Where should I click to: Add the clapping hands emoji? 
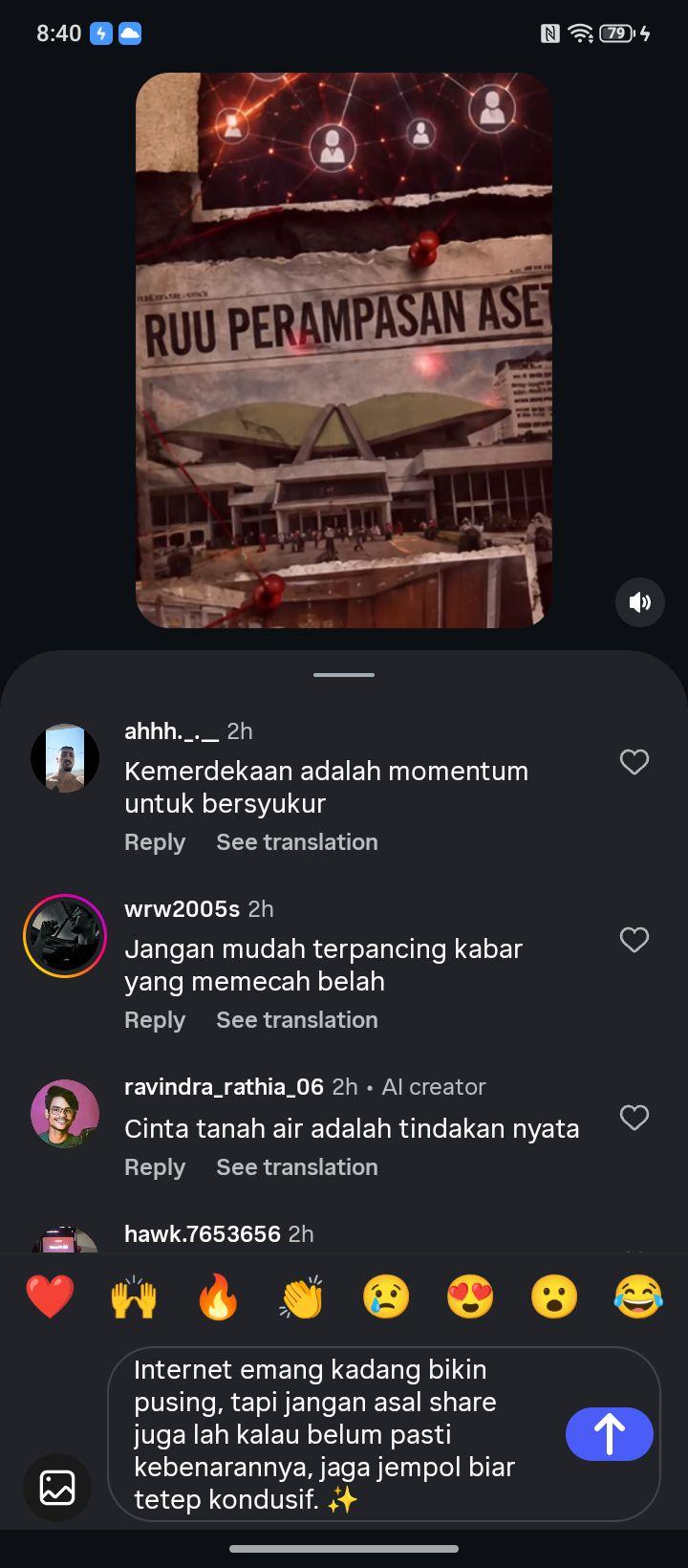tap(302, 1297)
